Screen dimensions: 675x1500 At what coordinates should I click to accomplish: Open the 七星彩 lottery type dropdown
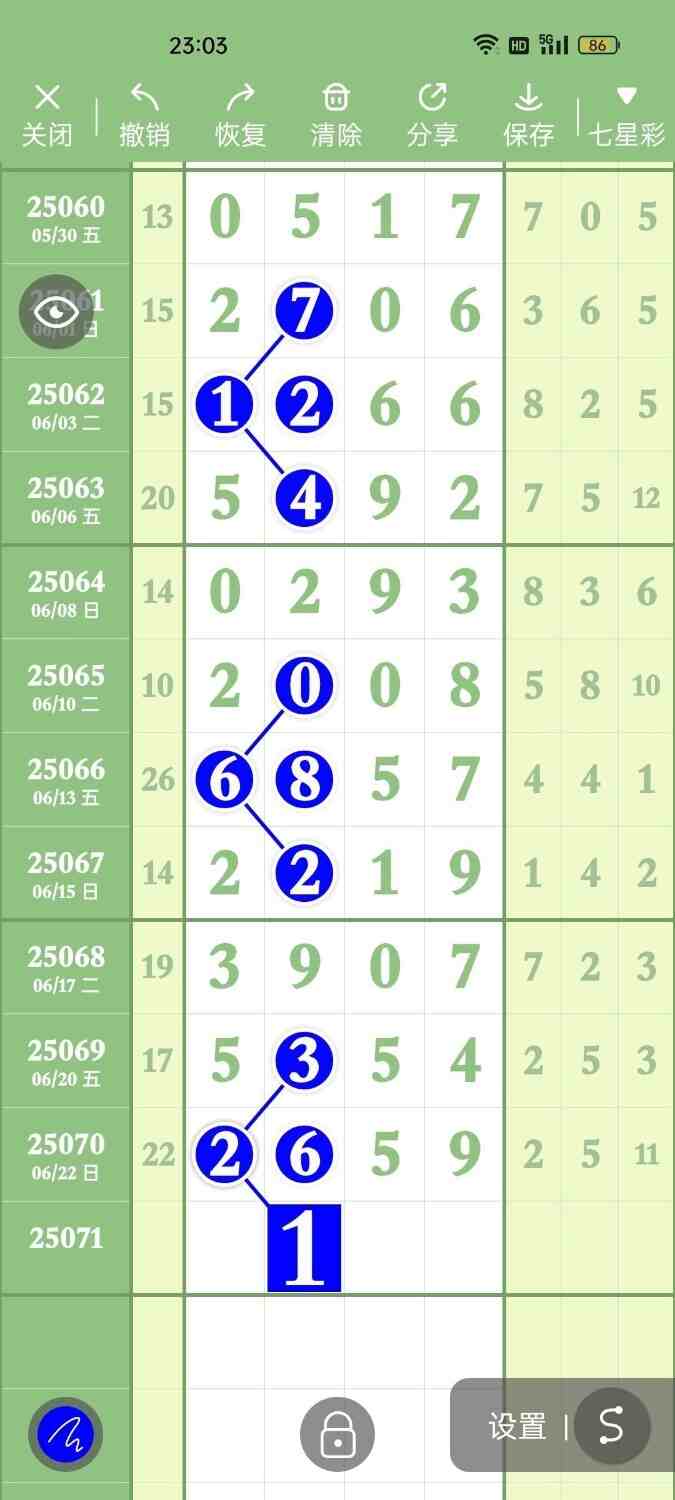(x=626, y=116)
